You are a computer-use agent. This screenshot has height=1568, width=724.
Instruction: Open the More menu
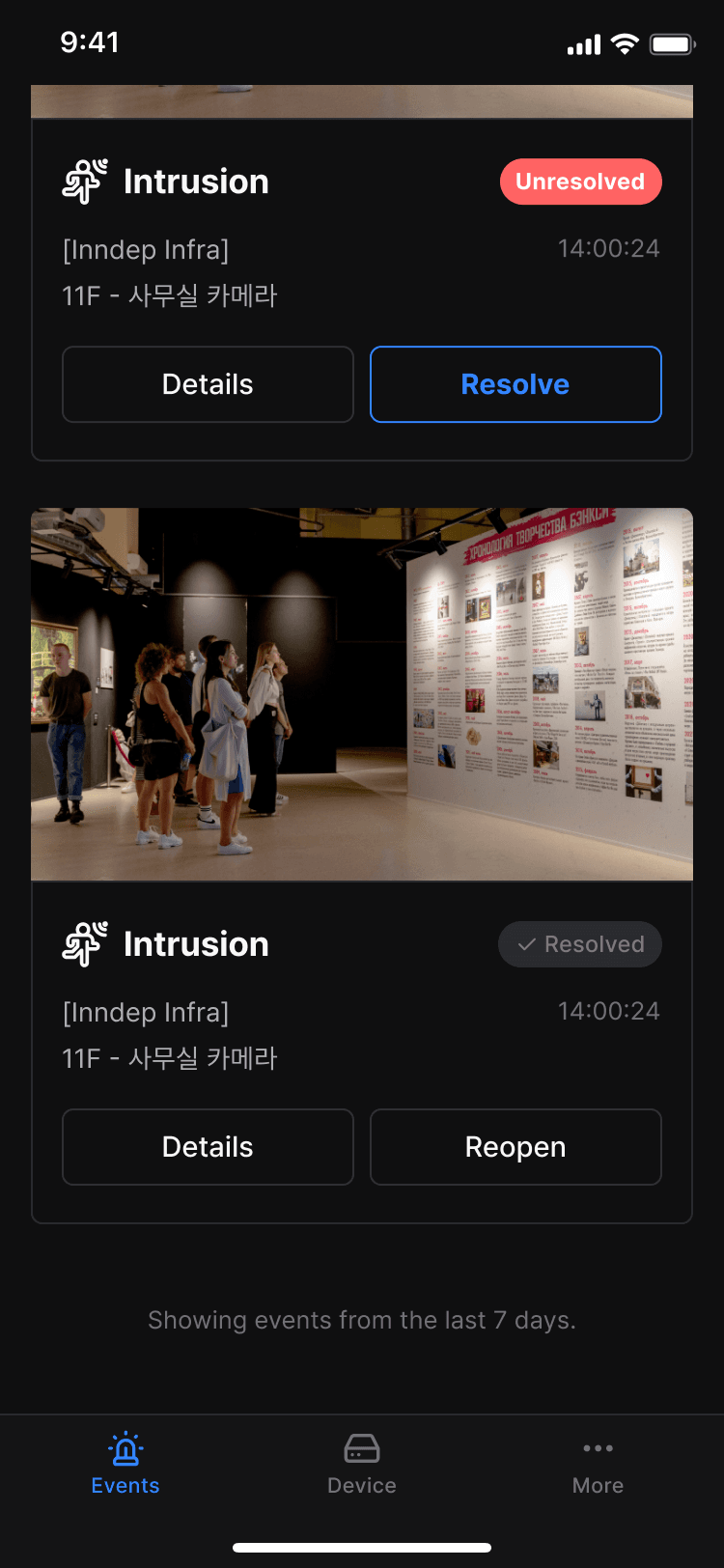click(598, 1462)
